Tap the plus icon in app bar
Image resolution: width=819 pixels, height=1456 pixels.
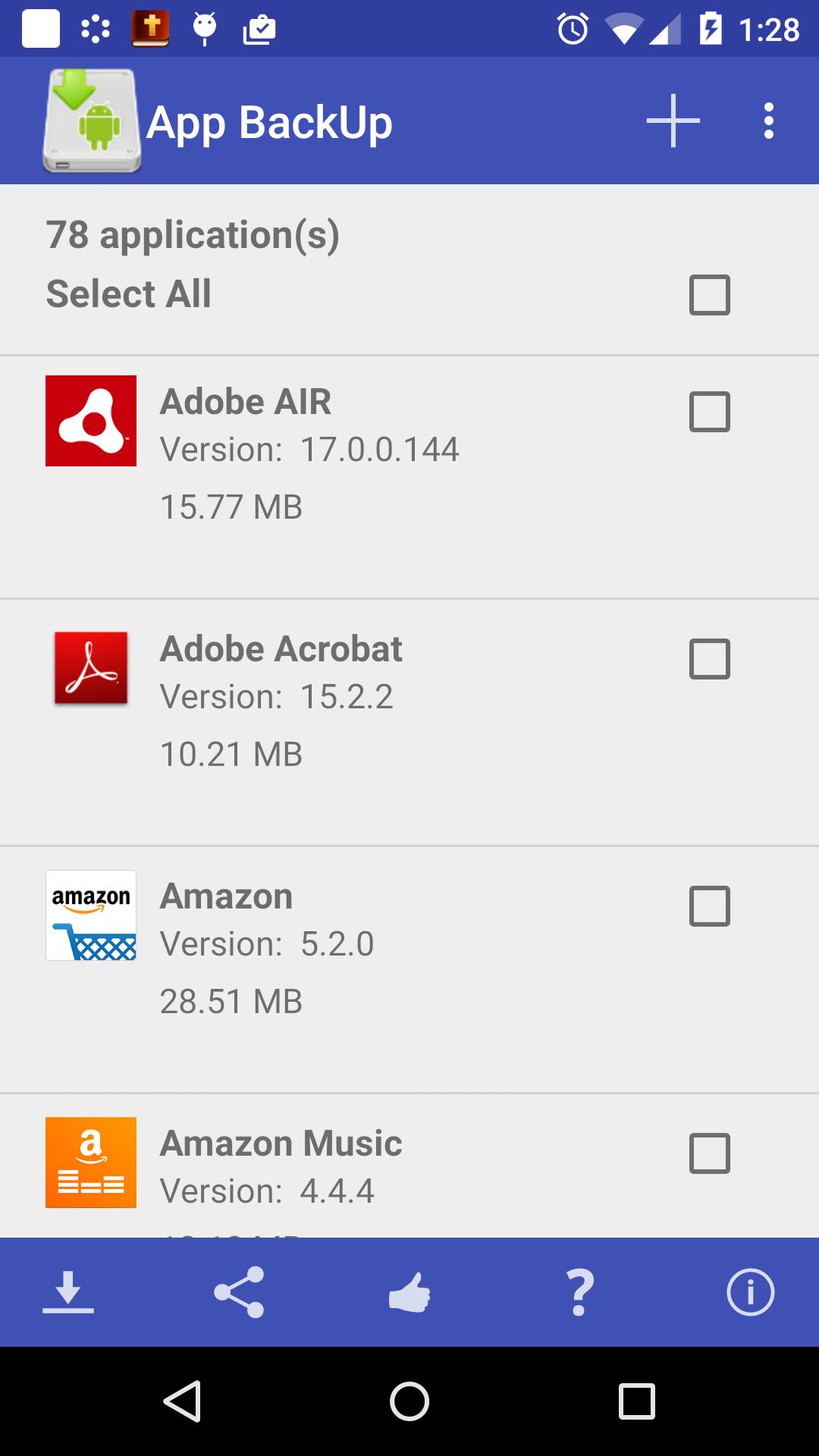coord(673,121)
